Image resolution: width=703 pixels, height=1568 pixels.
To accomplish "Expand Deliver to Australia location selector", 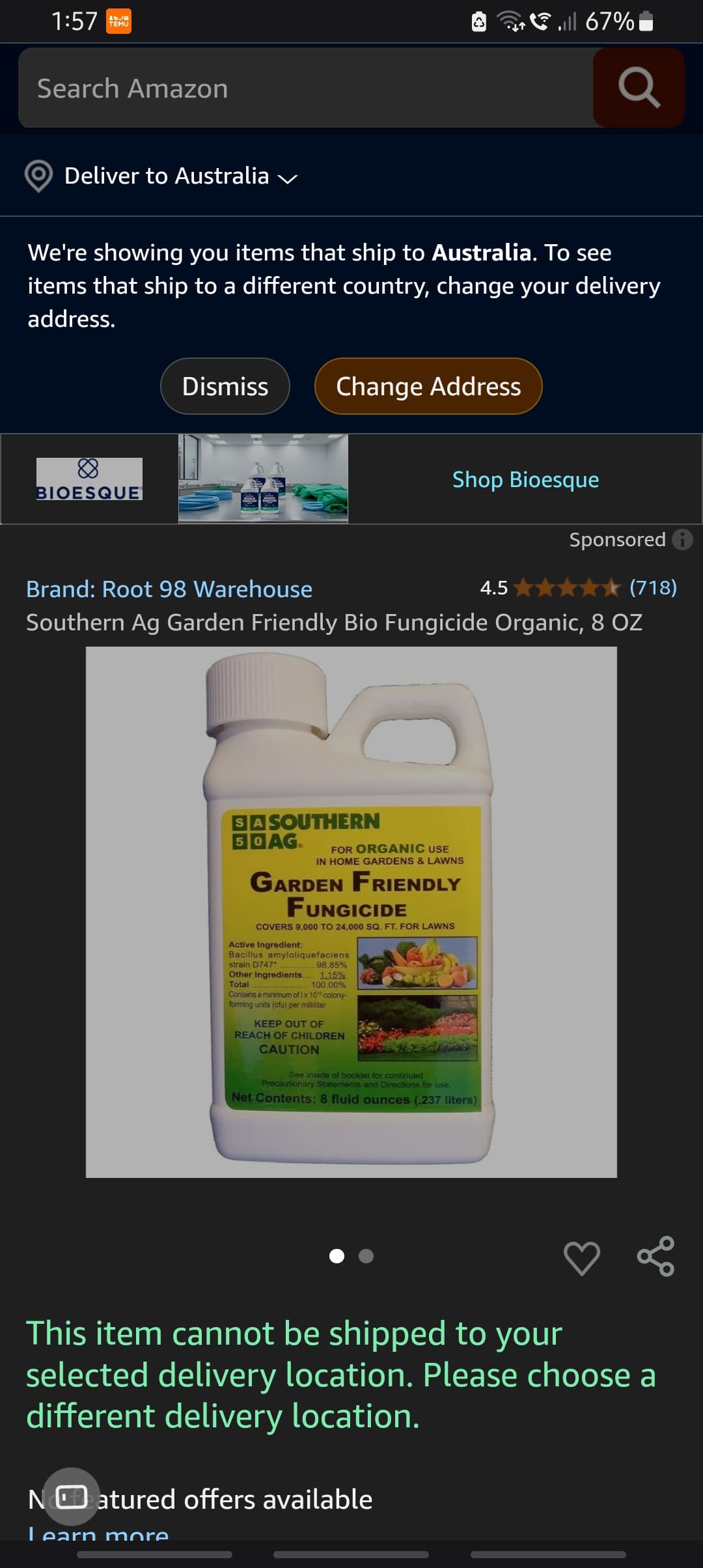I will (x=161, y=176).
